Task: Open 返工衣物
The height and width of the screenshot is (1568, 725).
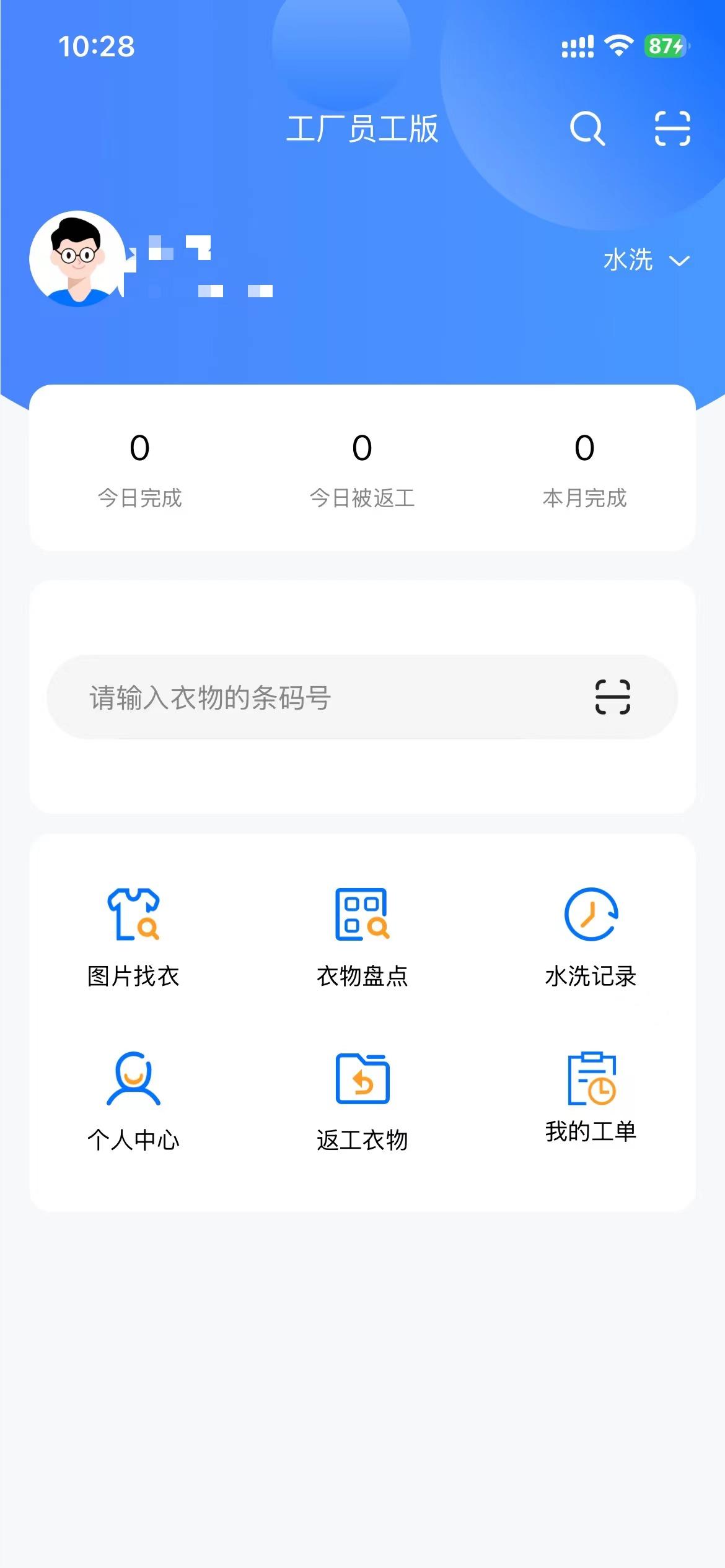Action: (362, 1100)
